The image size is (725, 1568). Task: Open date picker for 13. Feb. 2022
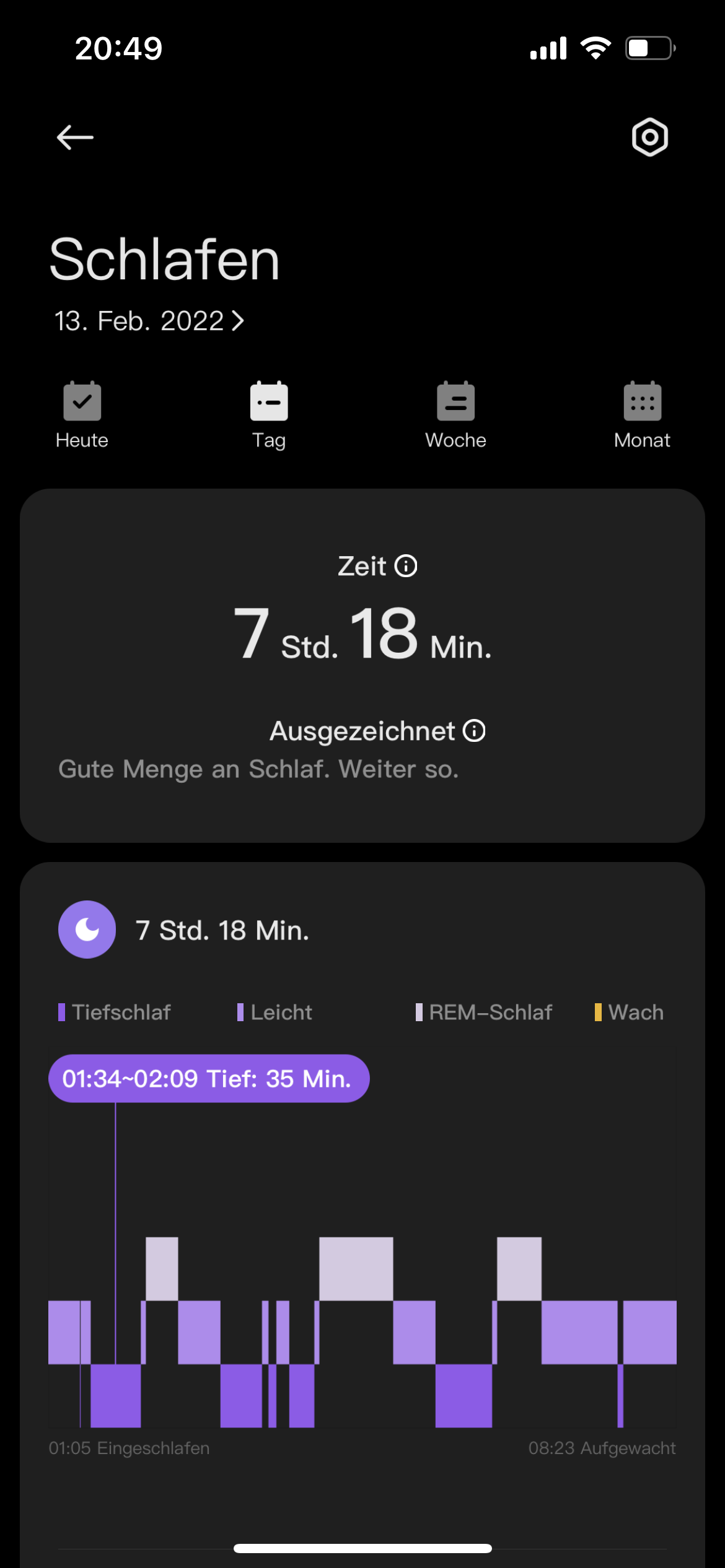(149, 321)
